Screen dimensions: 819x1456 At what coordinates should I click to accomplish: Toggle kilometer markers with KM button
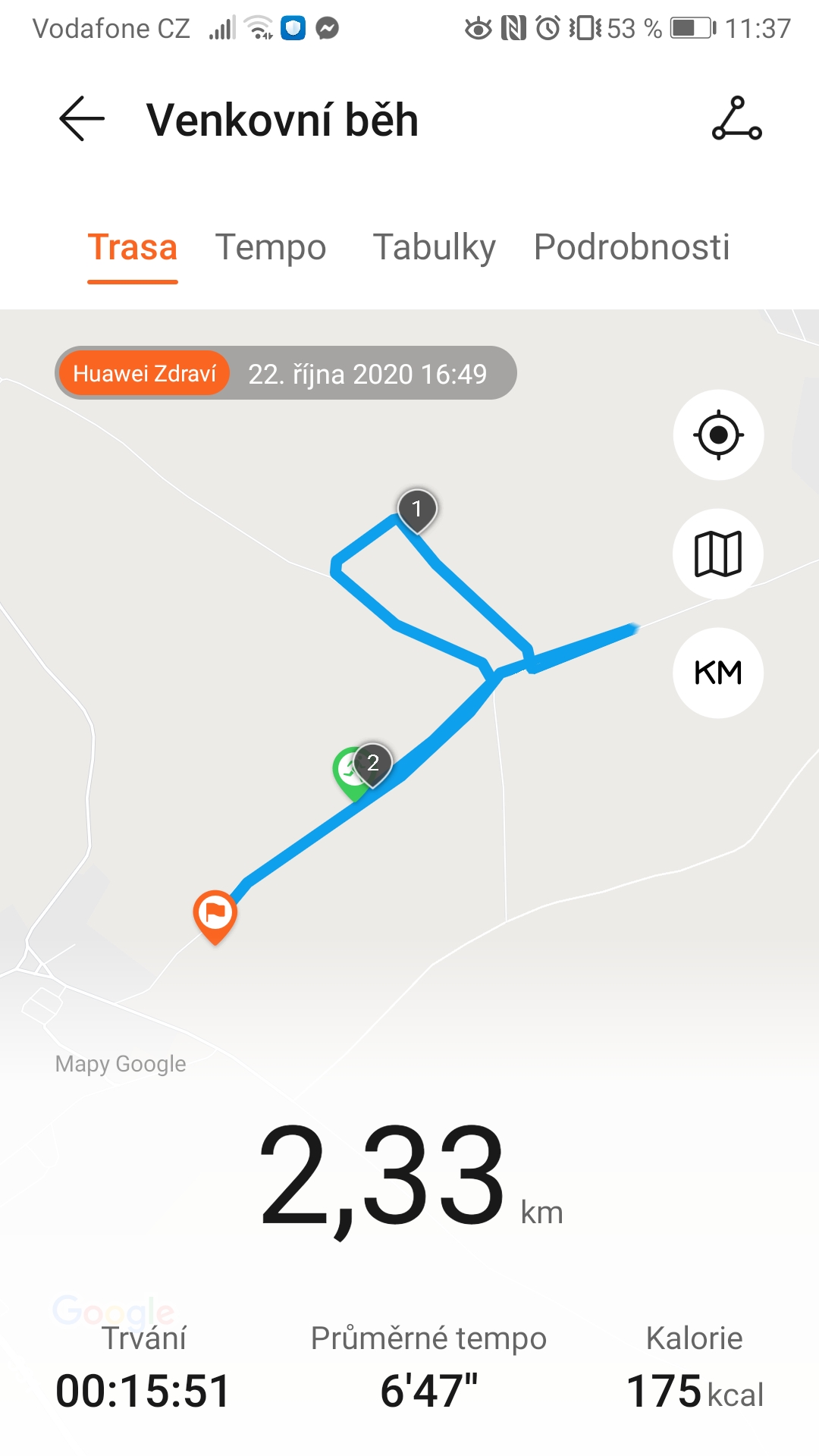[x=718, y=673]
